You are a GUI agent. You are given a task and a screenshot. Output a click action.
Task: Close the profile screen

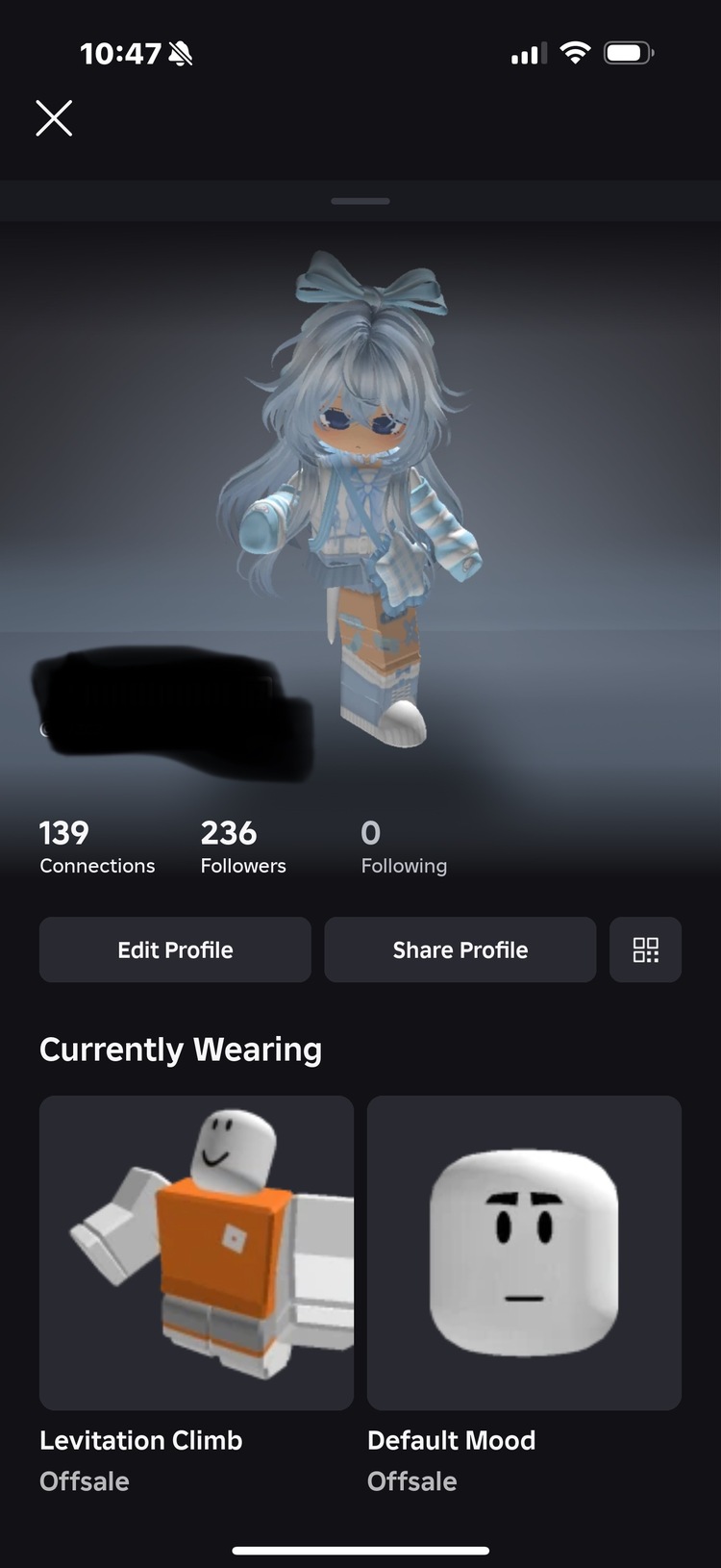pyautogui.click(x=54, y=118)
